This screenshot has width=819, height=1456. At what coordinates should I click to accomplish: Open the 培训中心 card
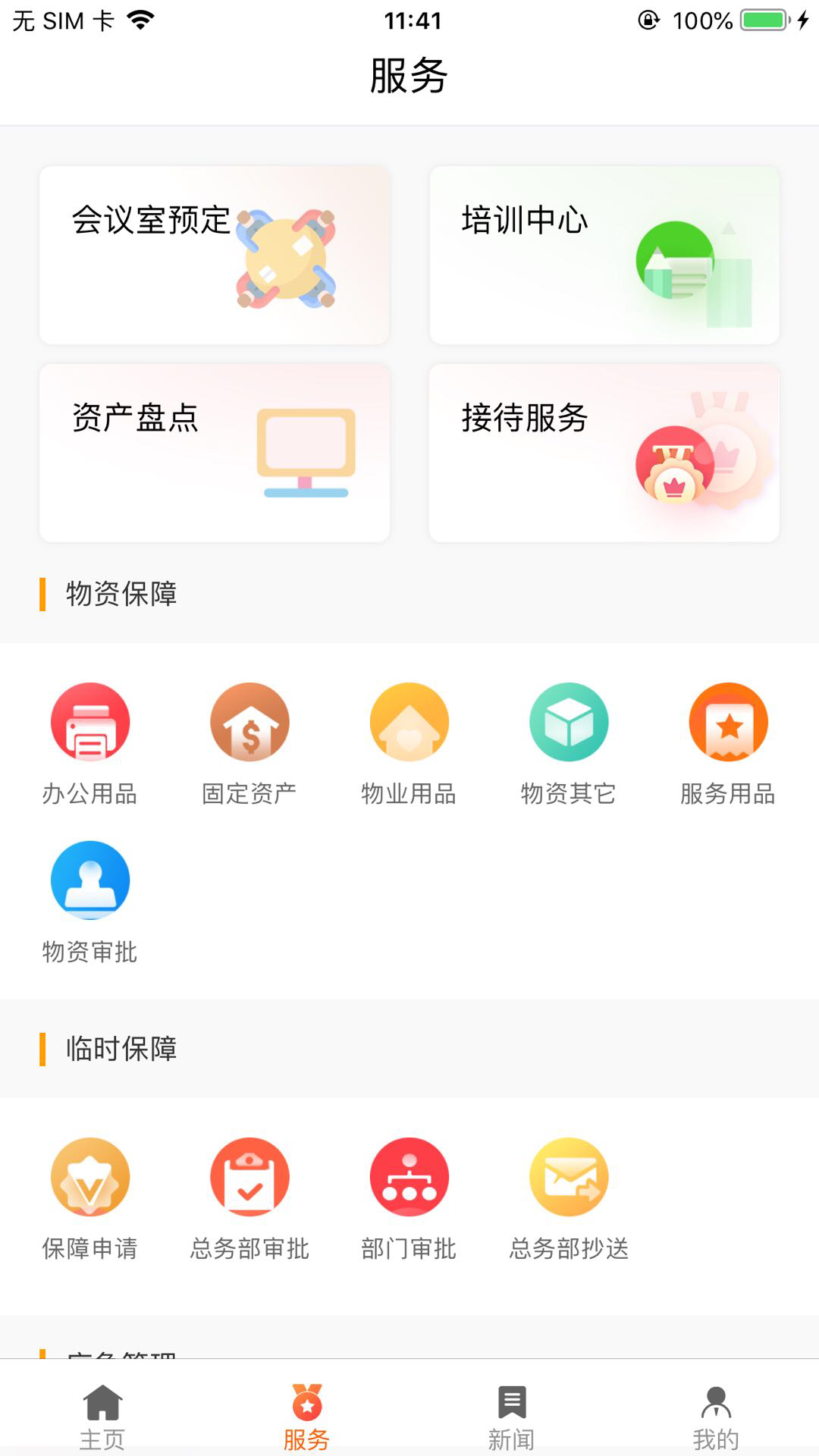click(x=604, y=256)
